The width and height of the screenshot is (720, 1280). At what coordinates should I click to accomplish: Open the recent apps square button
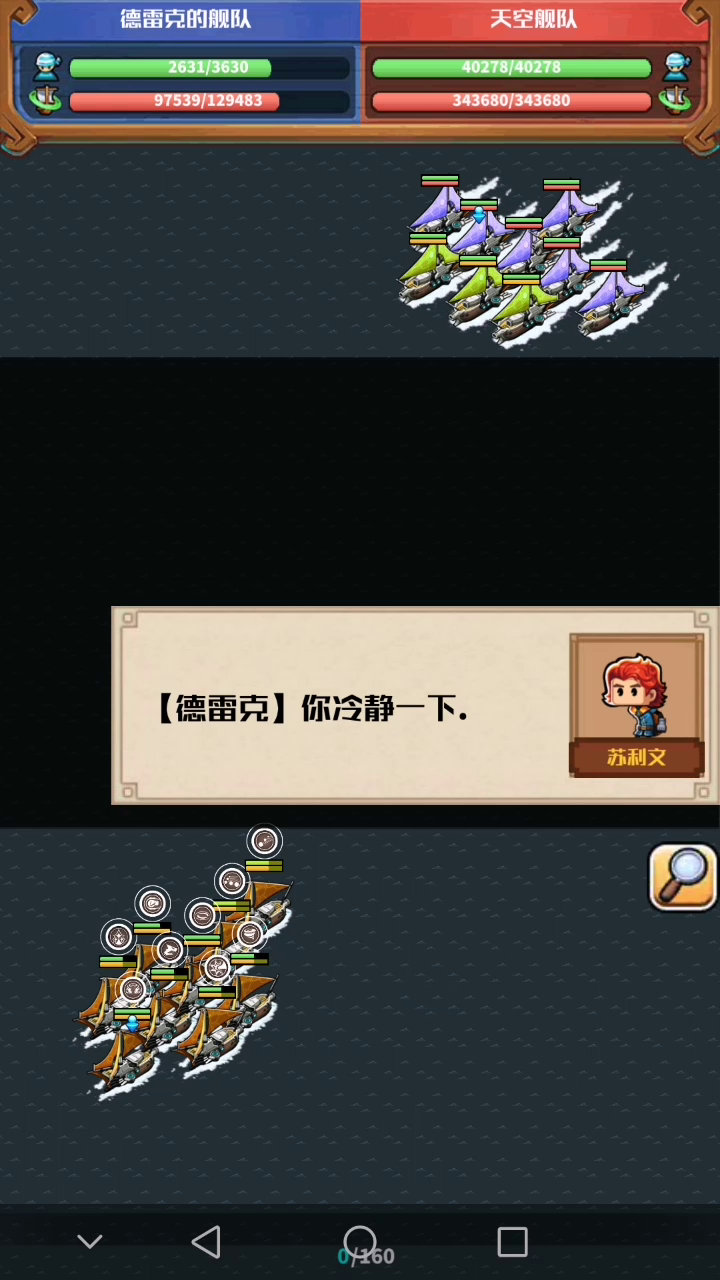coord(512,1242)
